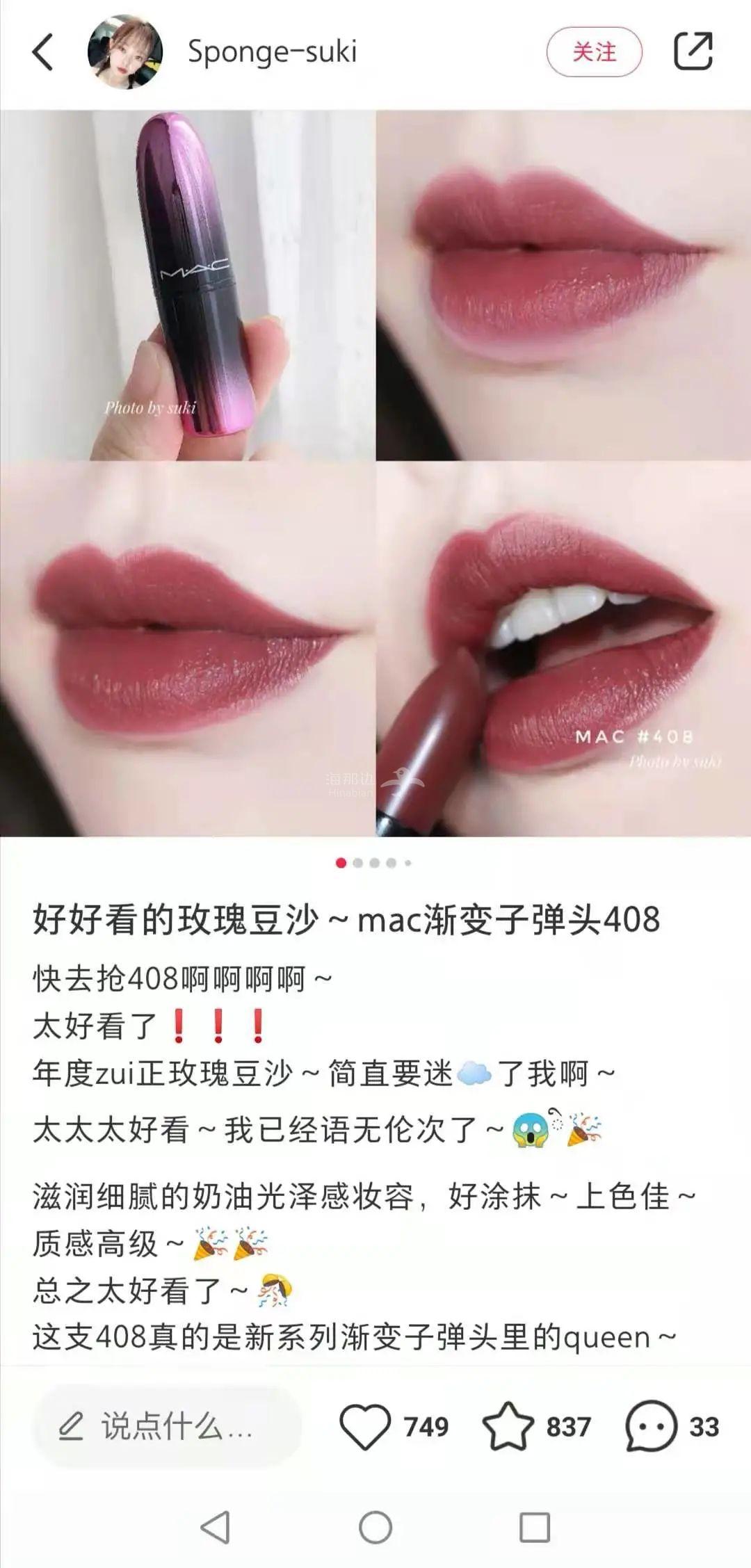The image size is (751, 1568).
Task: Share this post via the share icon
Action: [693, 51]
